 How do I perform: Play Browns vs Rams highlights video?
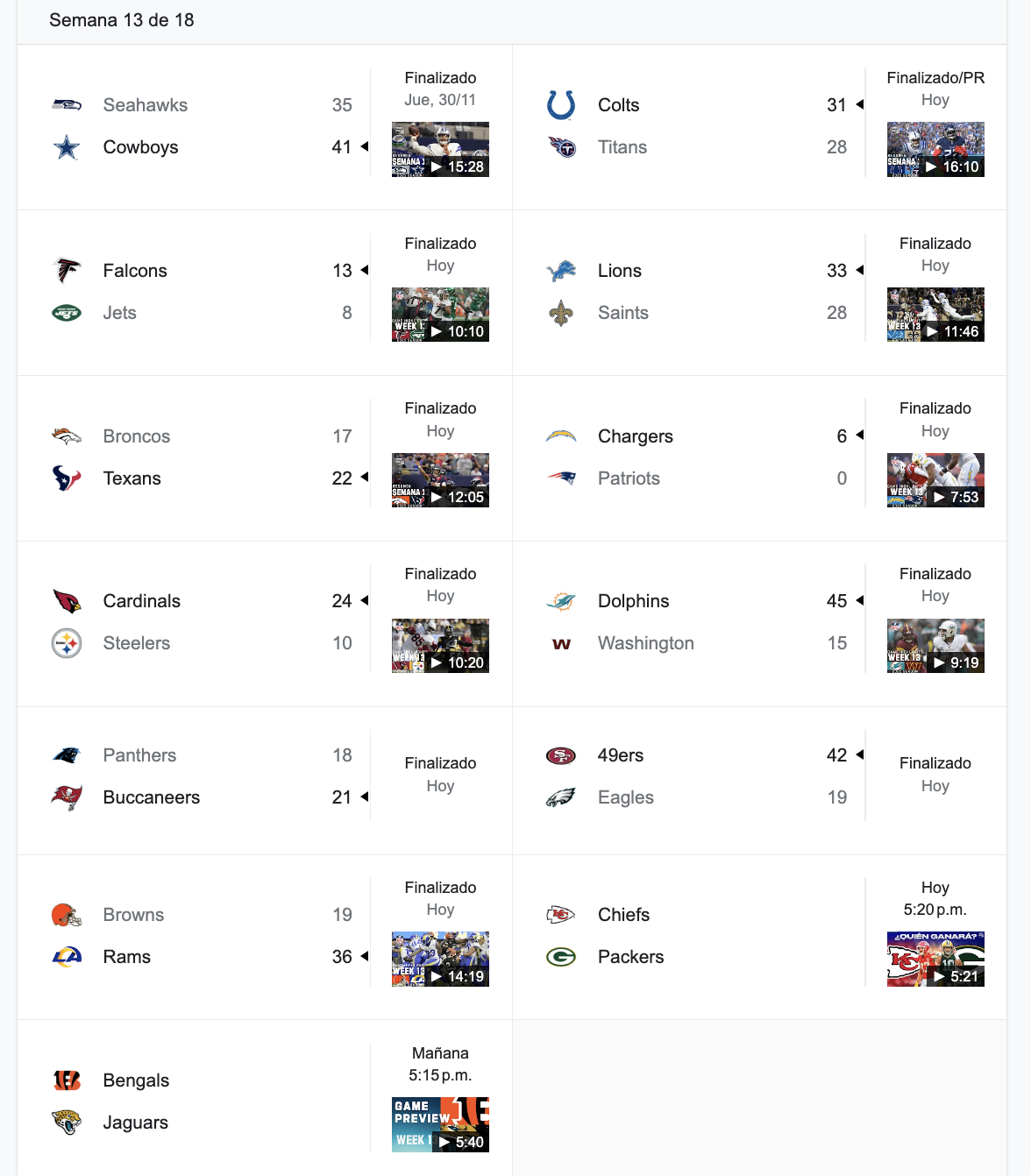click(440, 960)
